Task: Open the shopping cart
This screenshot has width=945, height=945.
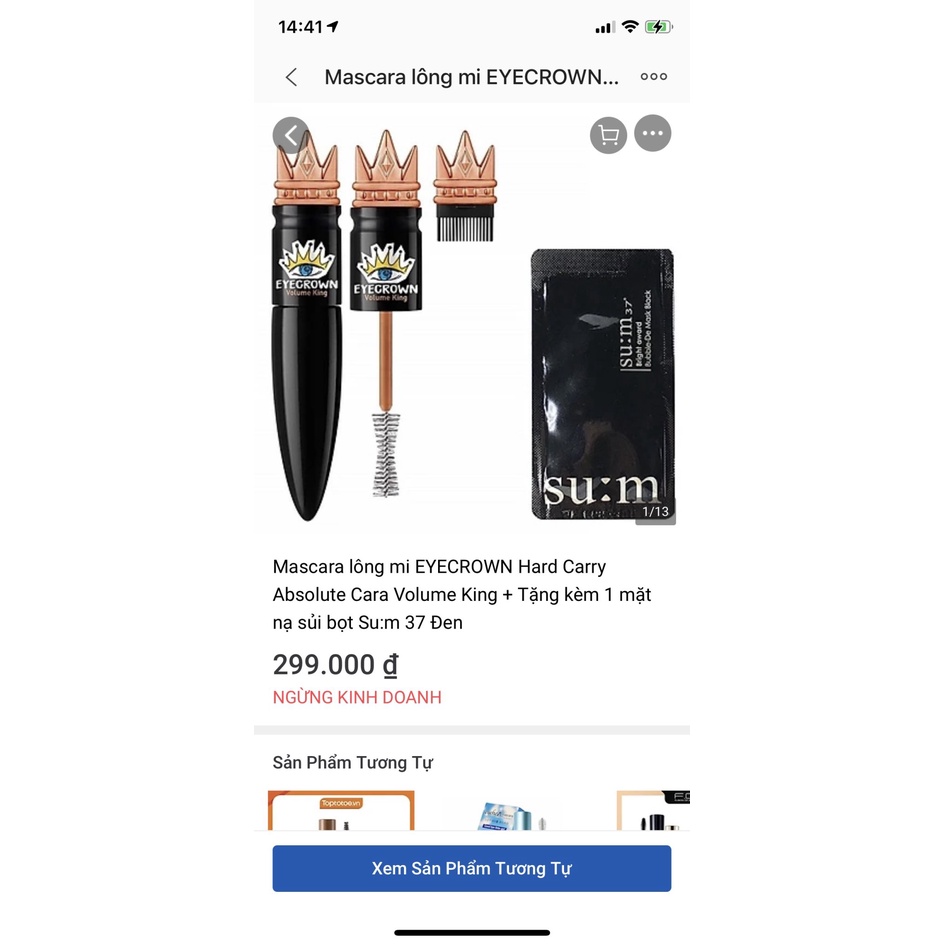Action: [608, 134]
